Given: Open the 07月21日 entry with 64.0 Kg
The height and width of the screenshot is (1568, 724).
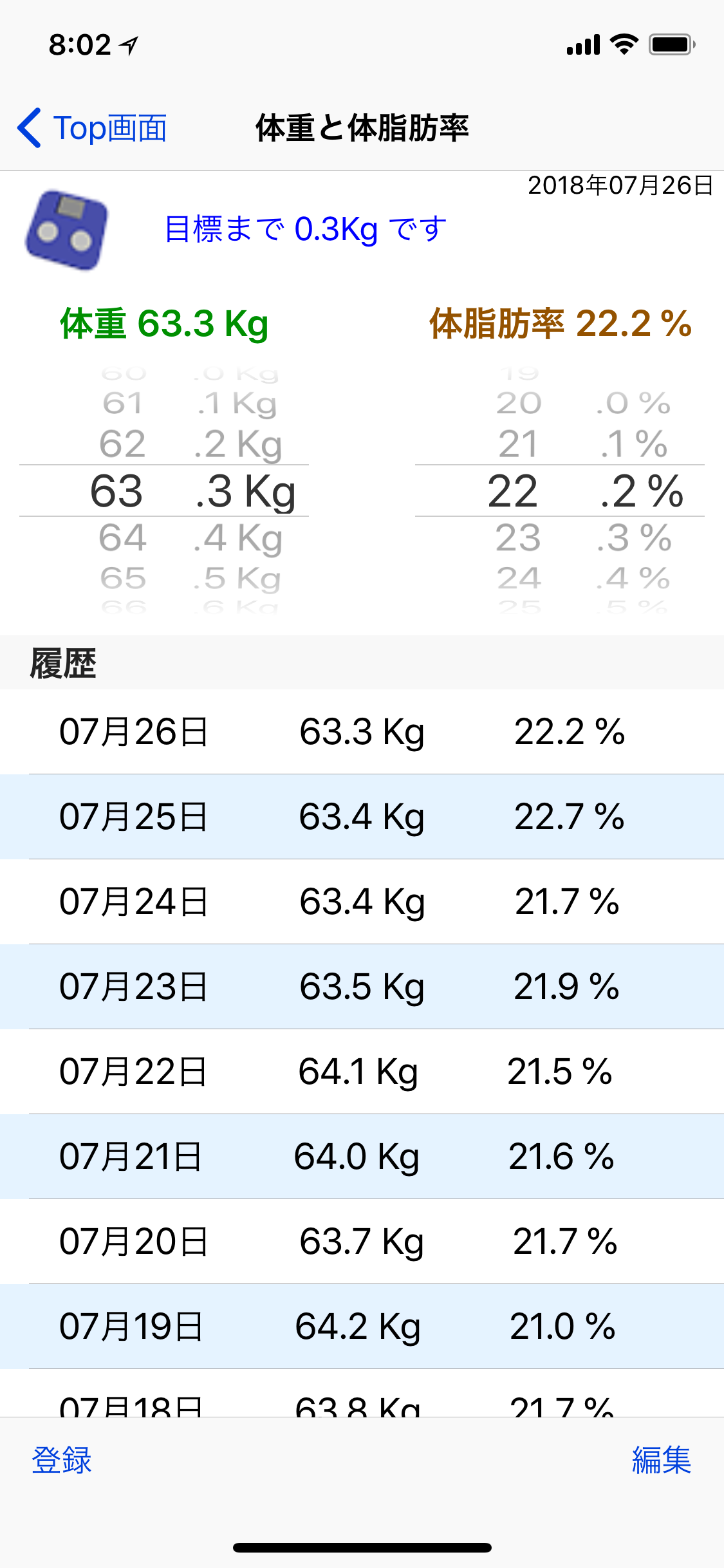Looking at the screenshot, I should [x=362, y=1157].
